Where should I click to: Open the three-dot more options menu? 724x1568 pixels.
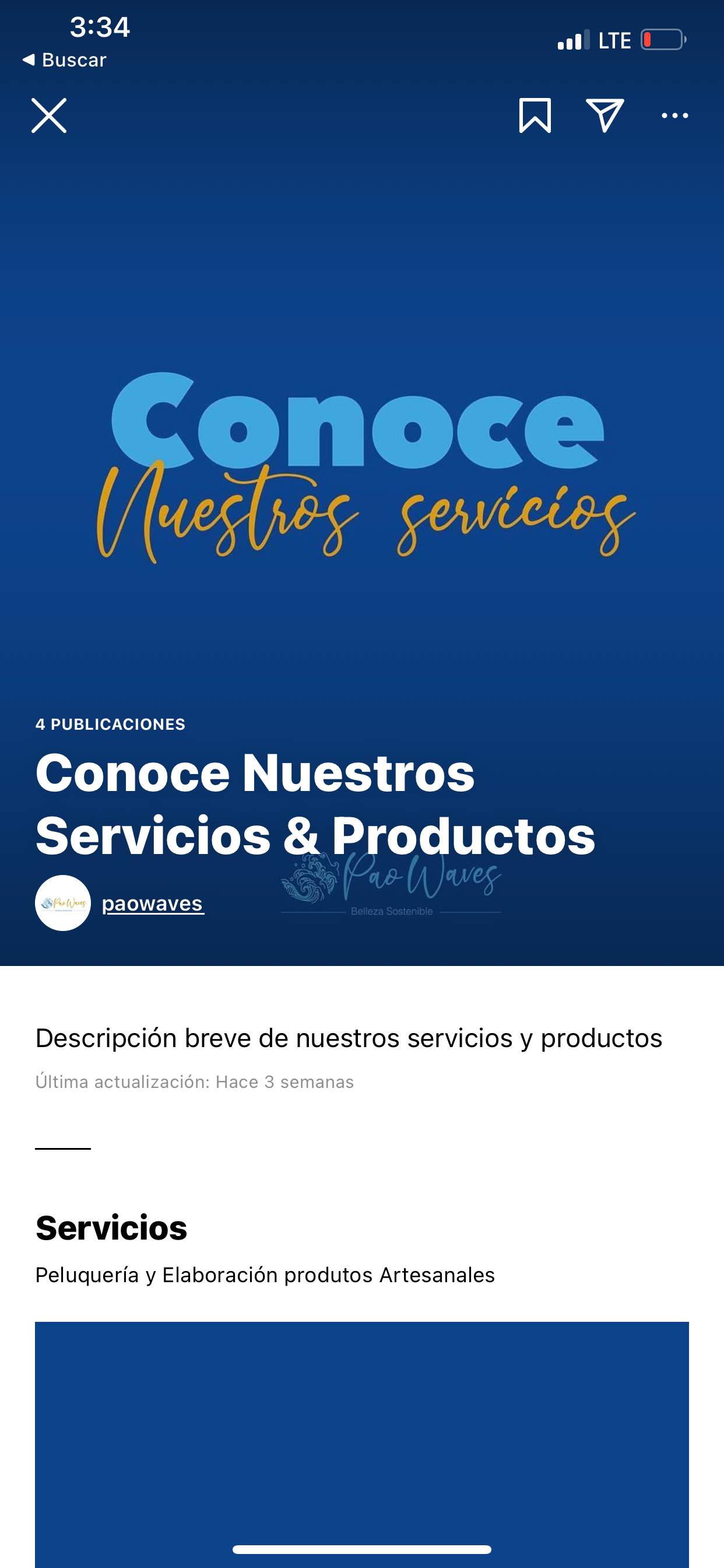[674, 115]
